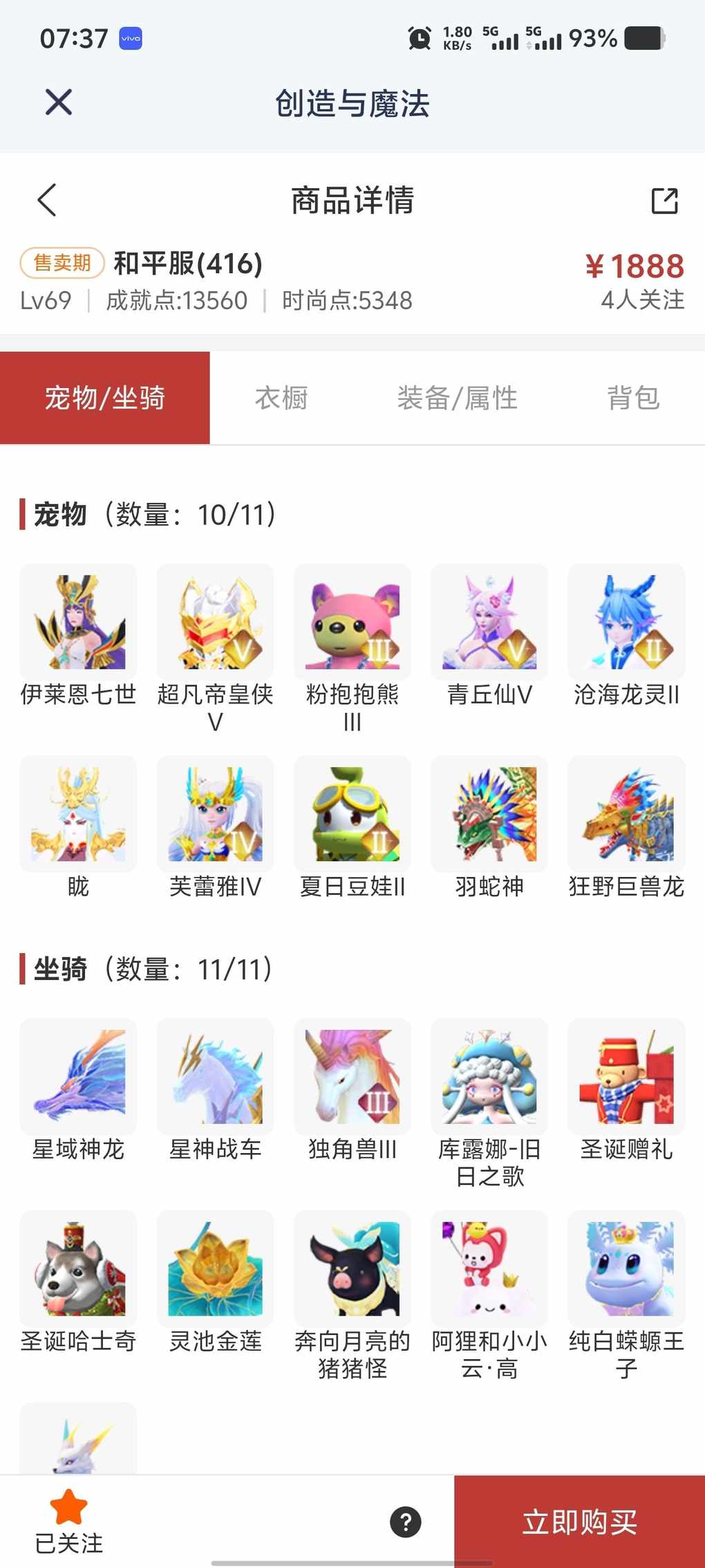Close the 创造与魔法 page
Screen dimensions: 705x1568
[x=59, y=102]
